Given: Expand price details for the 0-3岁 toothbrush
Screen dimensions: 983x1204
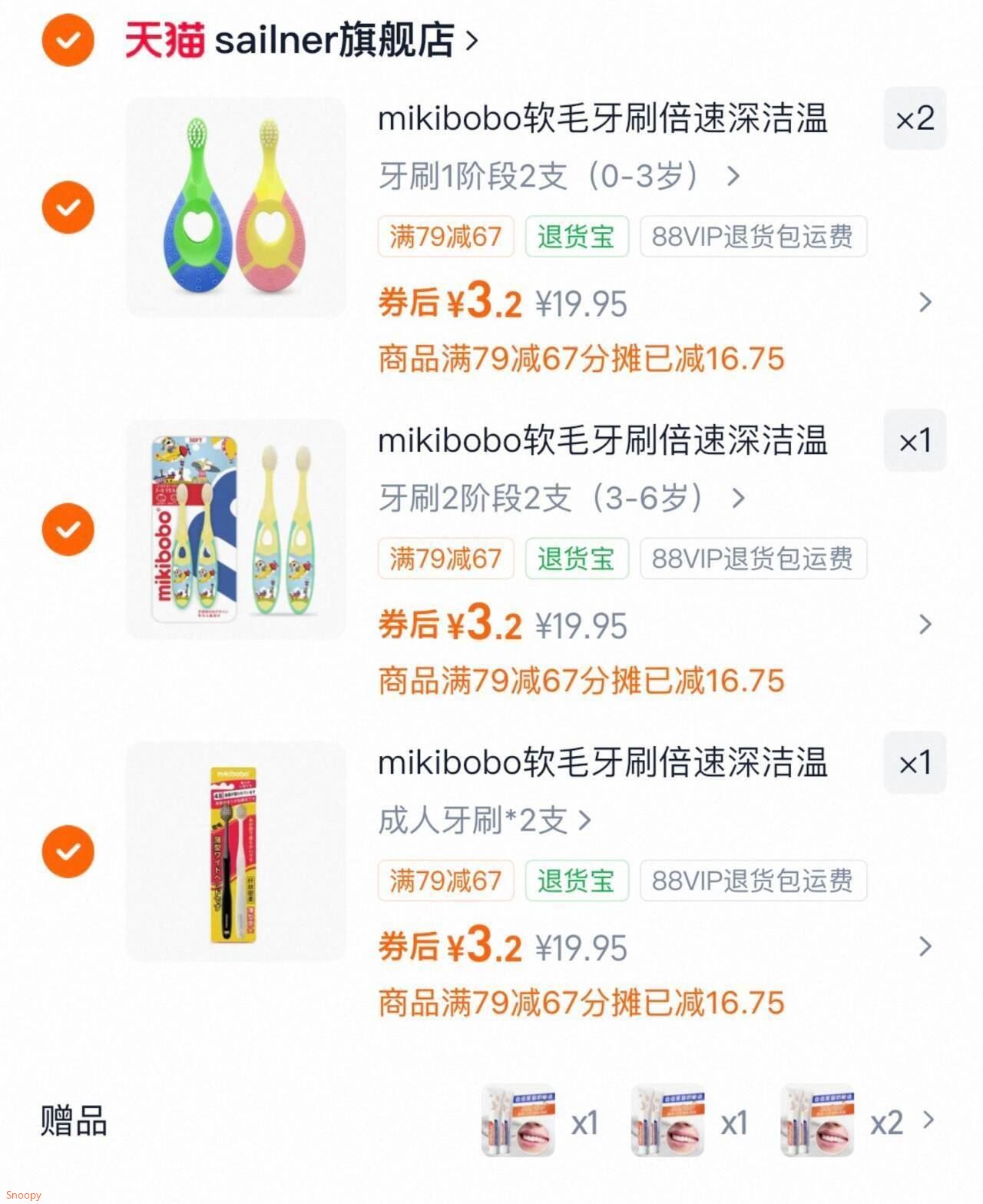Looking at the screenshot, I should point(925,303).
